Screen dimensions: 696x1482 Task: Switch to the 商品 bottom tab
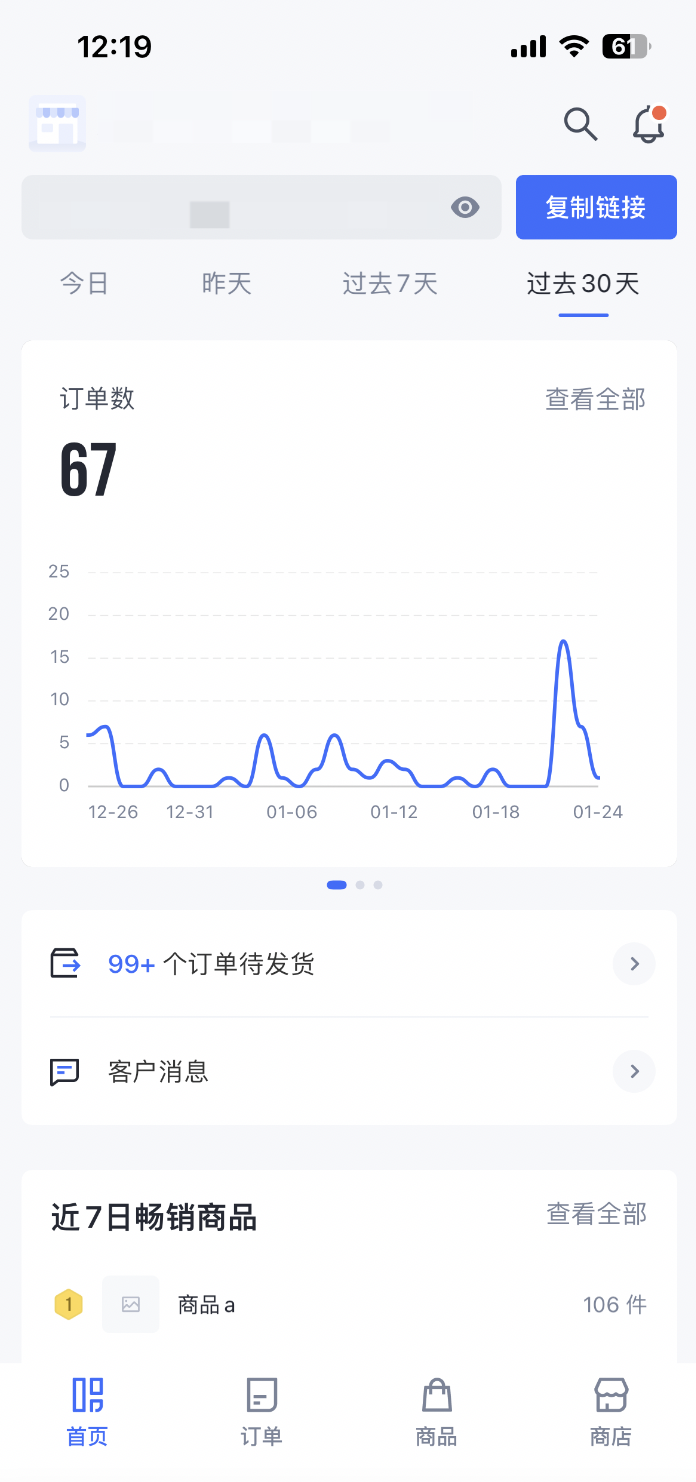436,1411
